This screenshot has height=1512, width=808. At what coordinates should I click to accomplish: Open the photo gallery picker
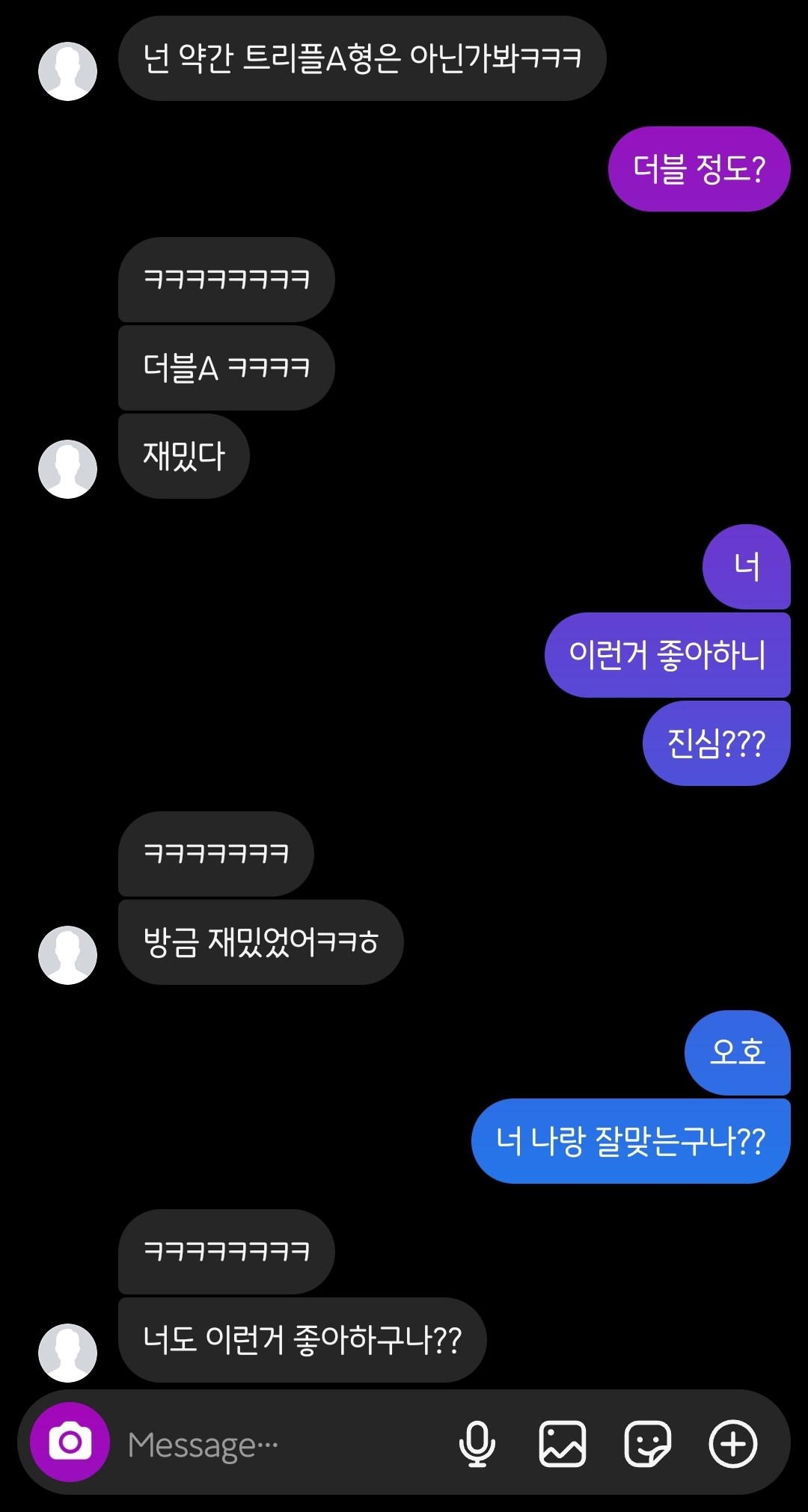pos(563,1443)
